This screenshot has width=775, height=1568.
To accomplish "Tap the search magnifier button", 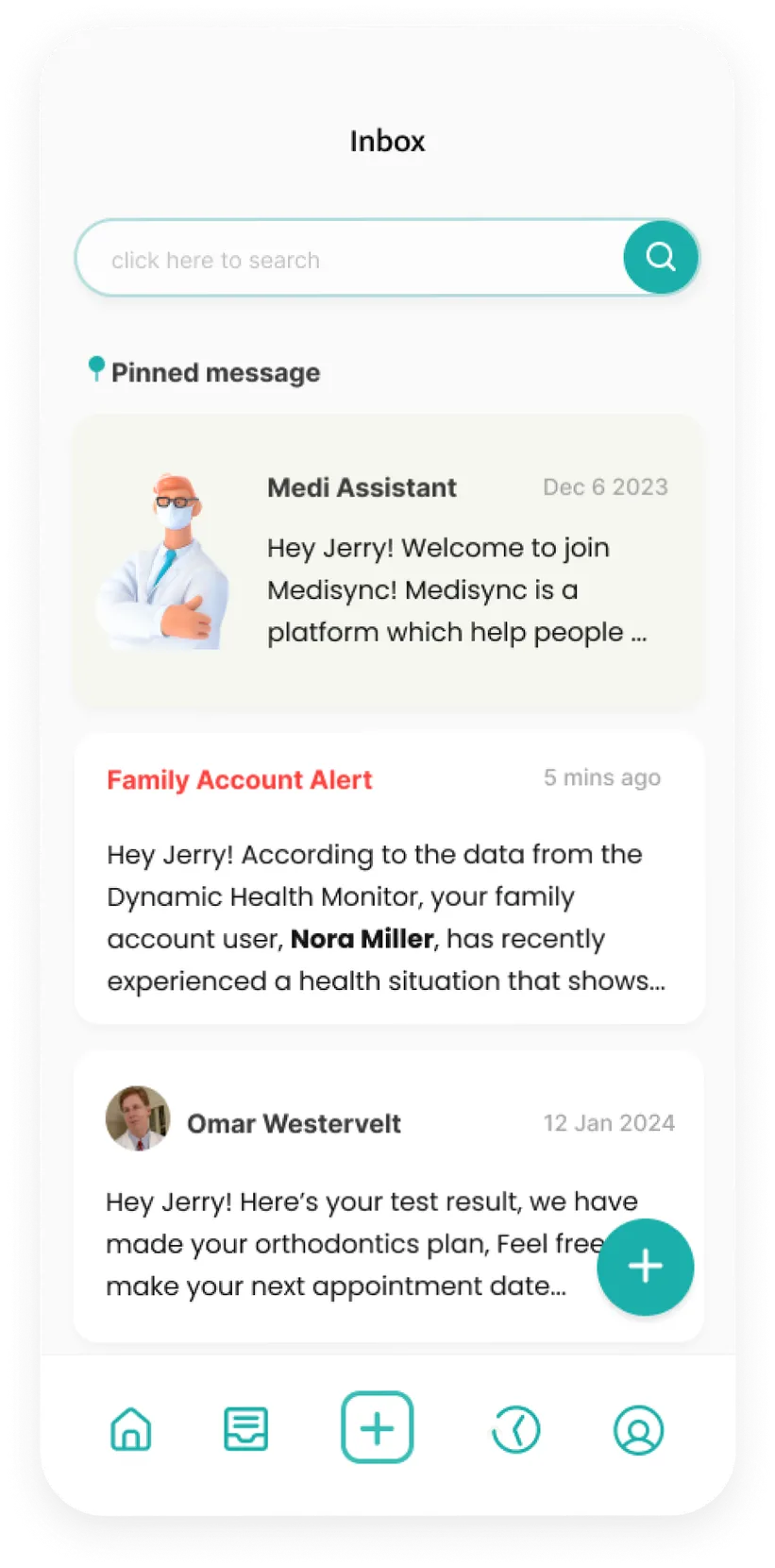I will click(660, 257).
